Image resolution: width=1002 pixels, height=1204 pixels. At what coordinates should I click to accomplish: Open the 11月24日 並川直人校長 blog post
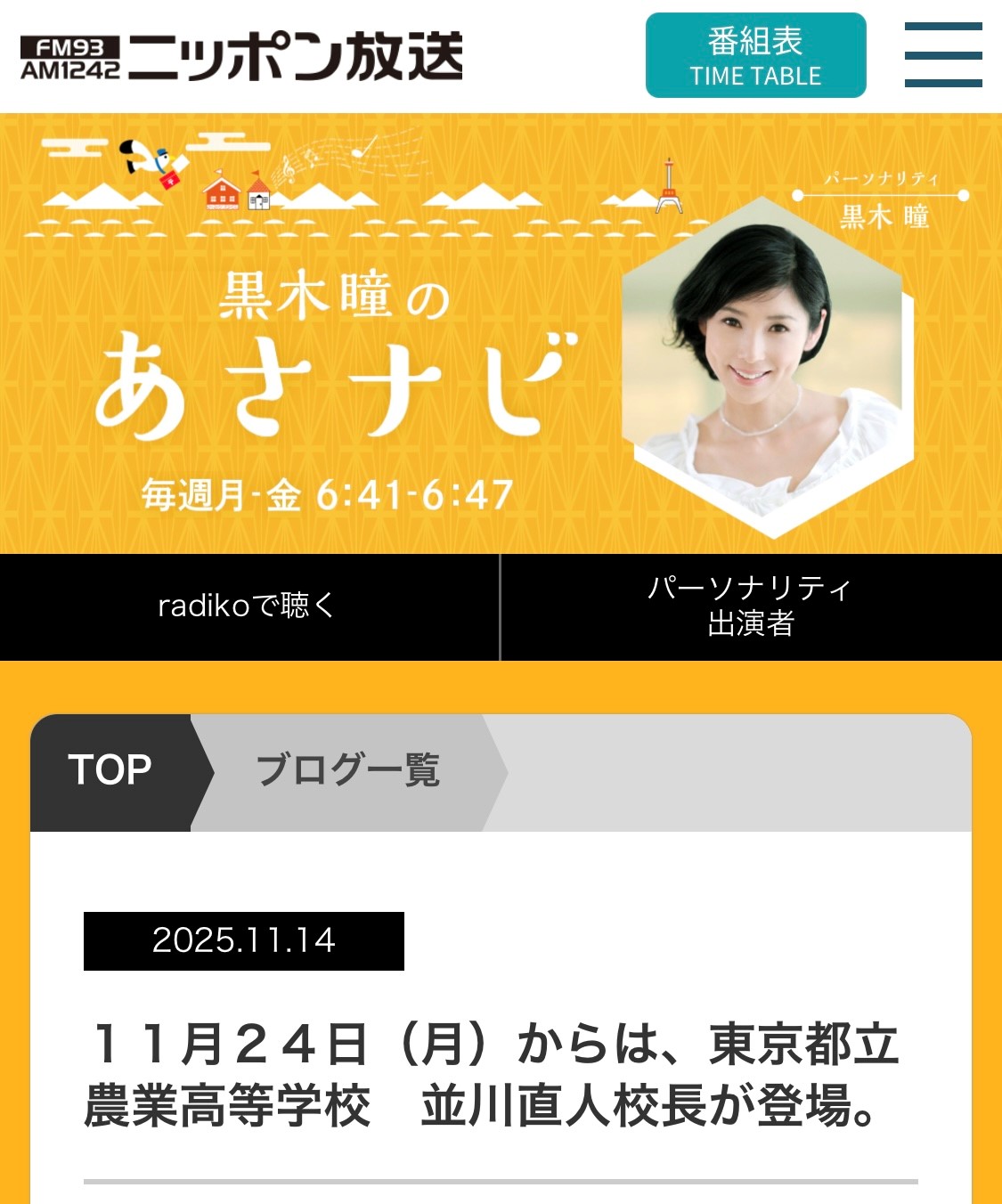[x=491, y=1075]
